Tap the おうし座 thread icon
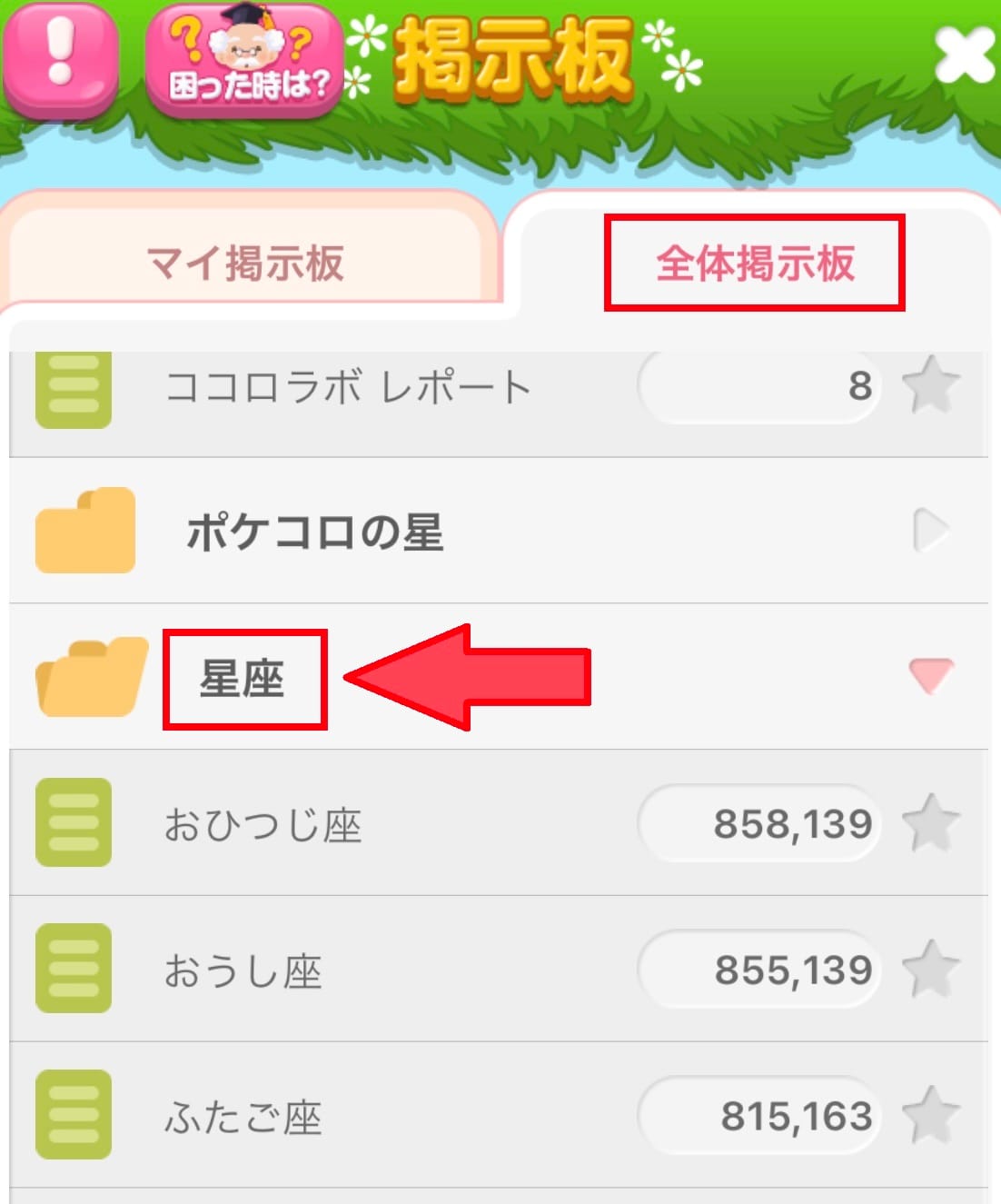 [73, 969]
